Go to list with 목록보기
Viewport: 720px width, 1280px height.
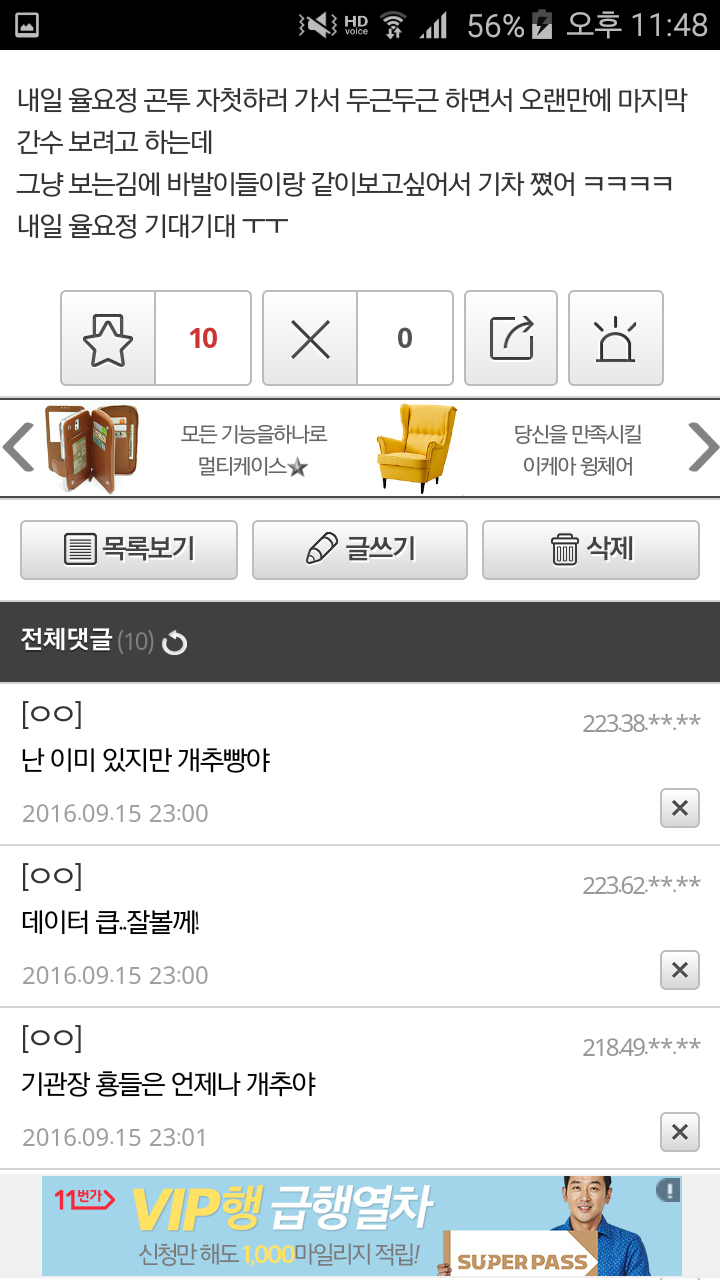coord(129,549)
